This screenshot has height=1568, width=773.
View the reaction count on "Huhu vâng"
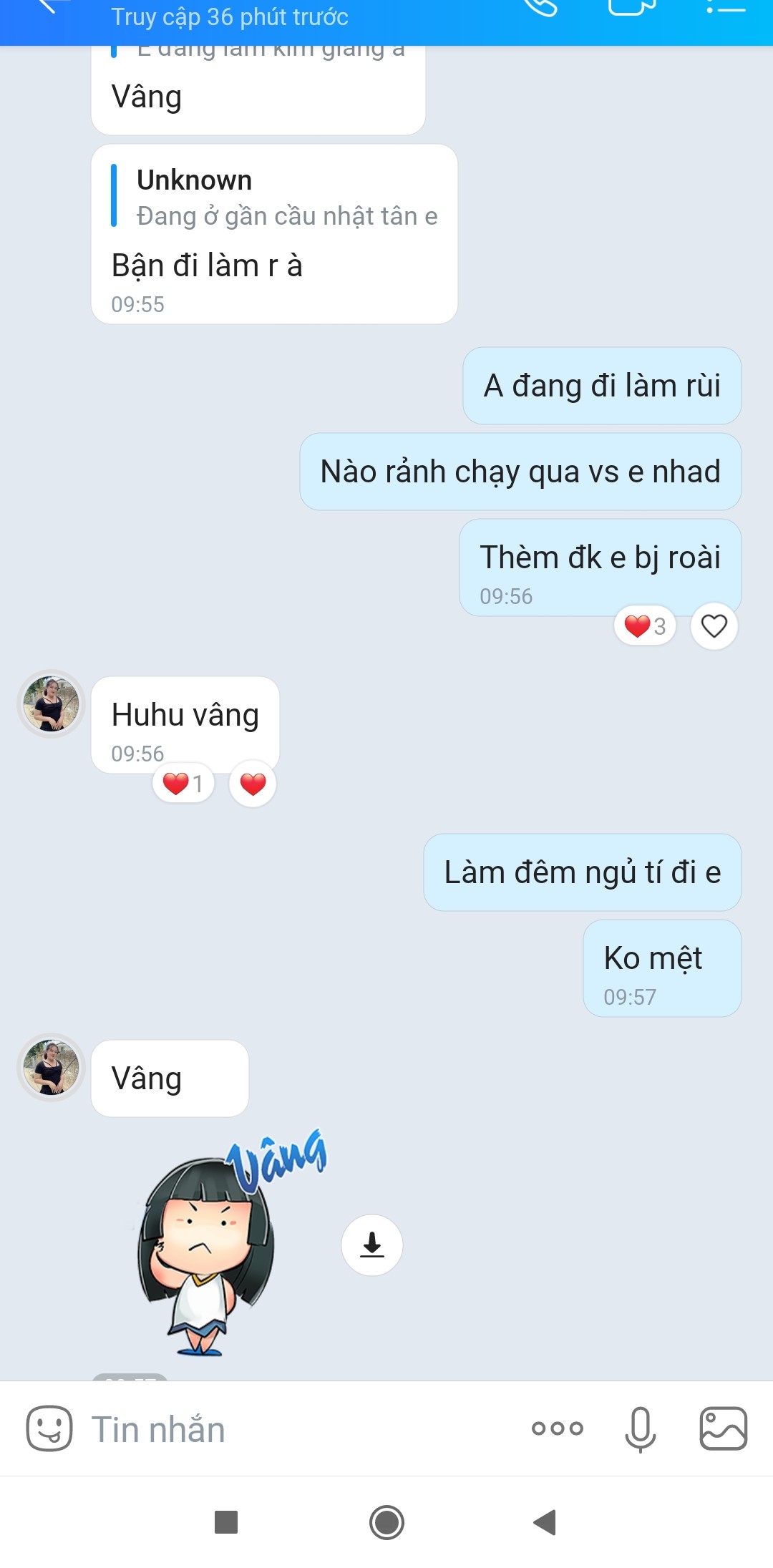tap(183, 784)
